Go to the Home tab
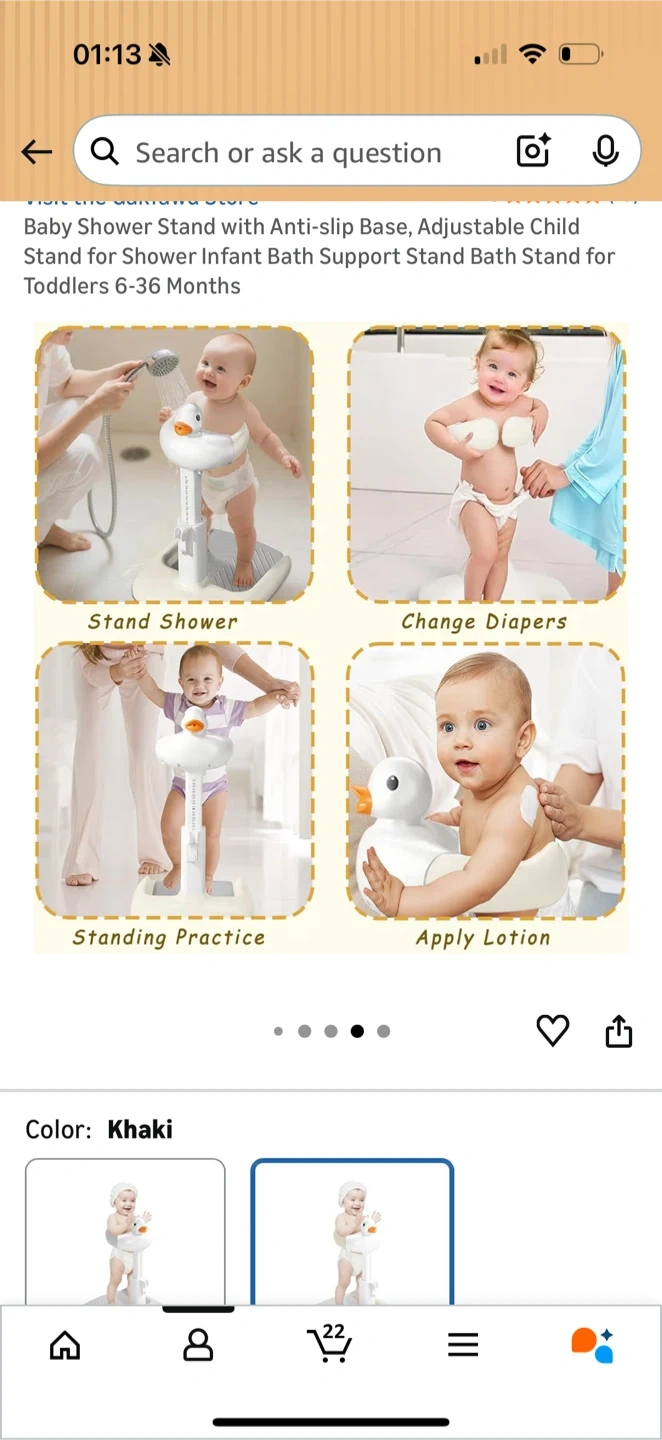662x1440 pixels. (x=65, y=1345)
